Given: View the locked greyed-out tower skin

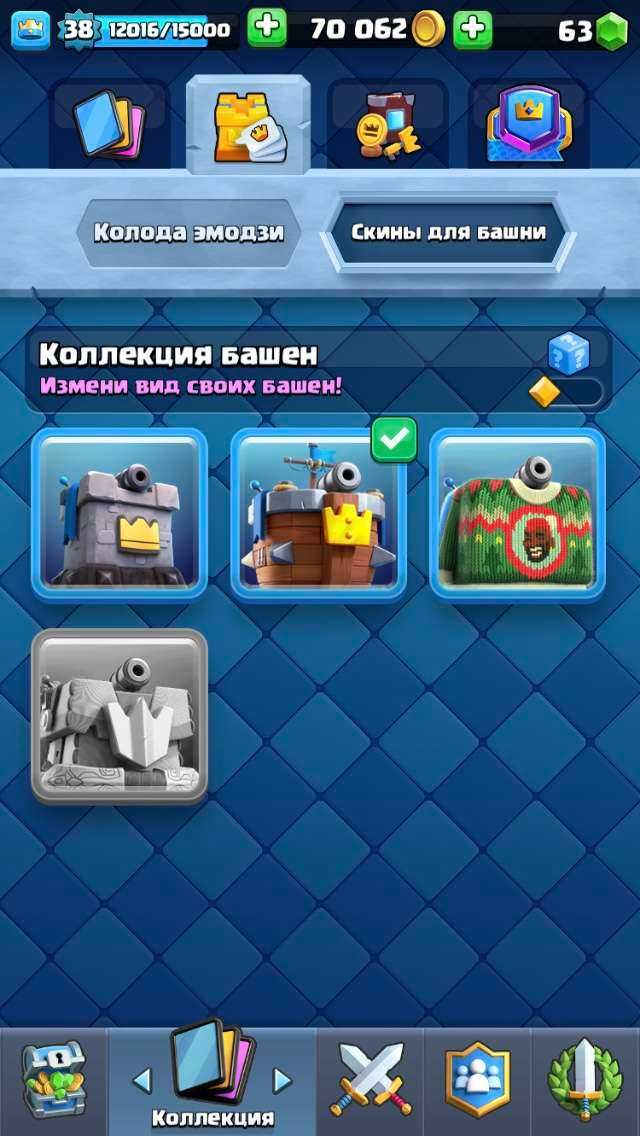Looking at the screenshot, I should (x=119, y=714).
